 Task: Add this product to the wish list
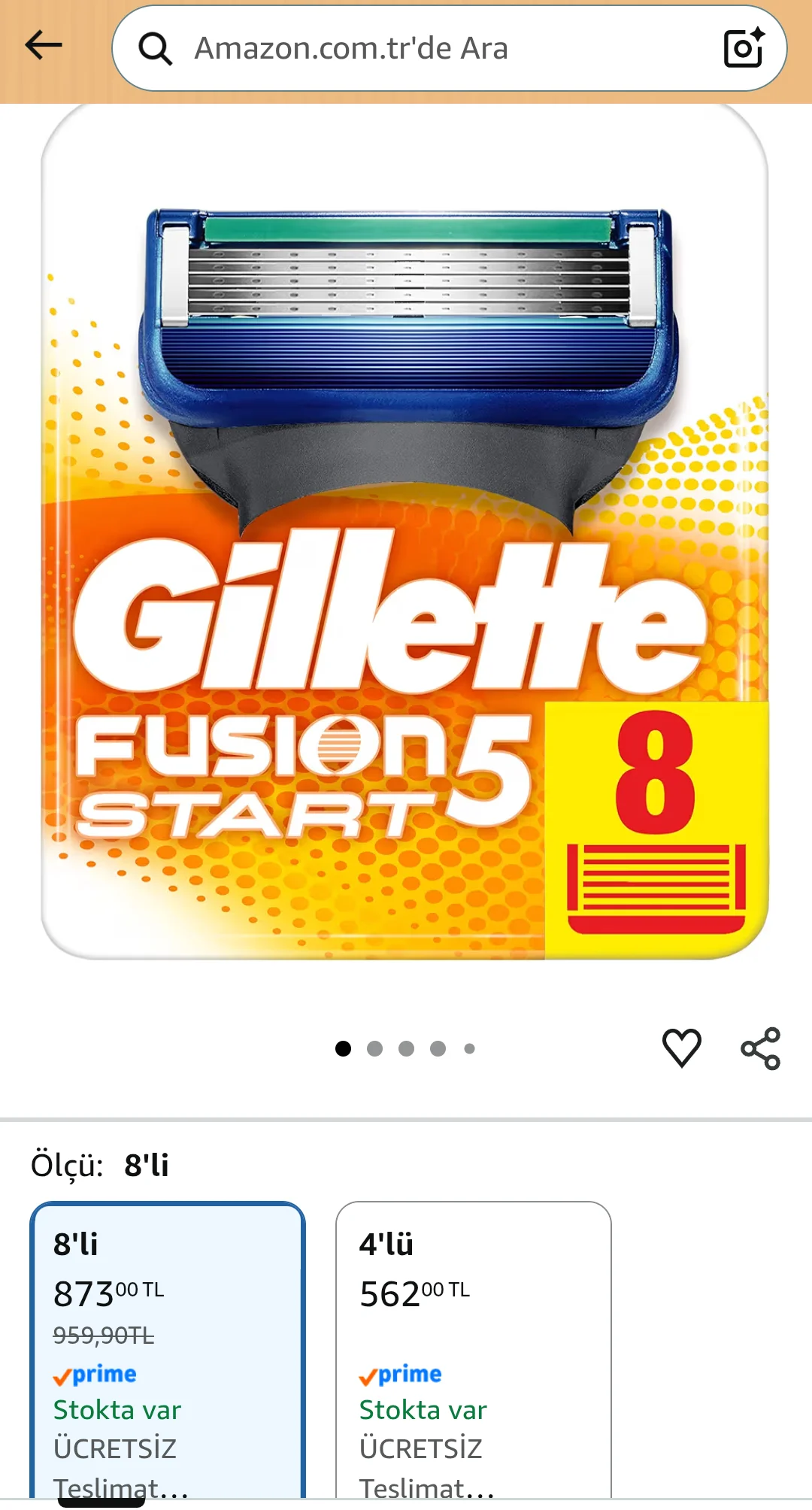coord(681,1048)
